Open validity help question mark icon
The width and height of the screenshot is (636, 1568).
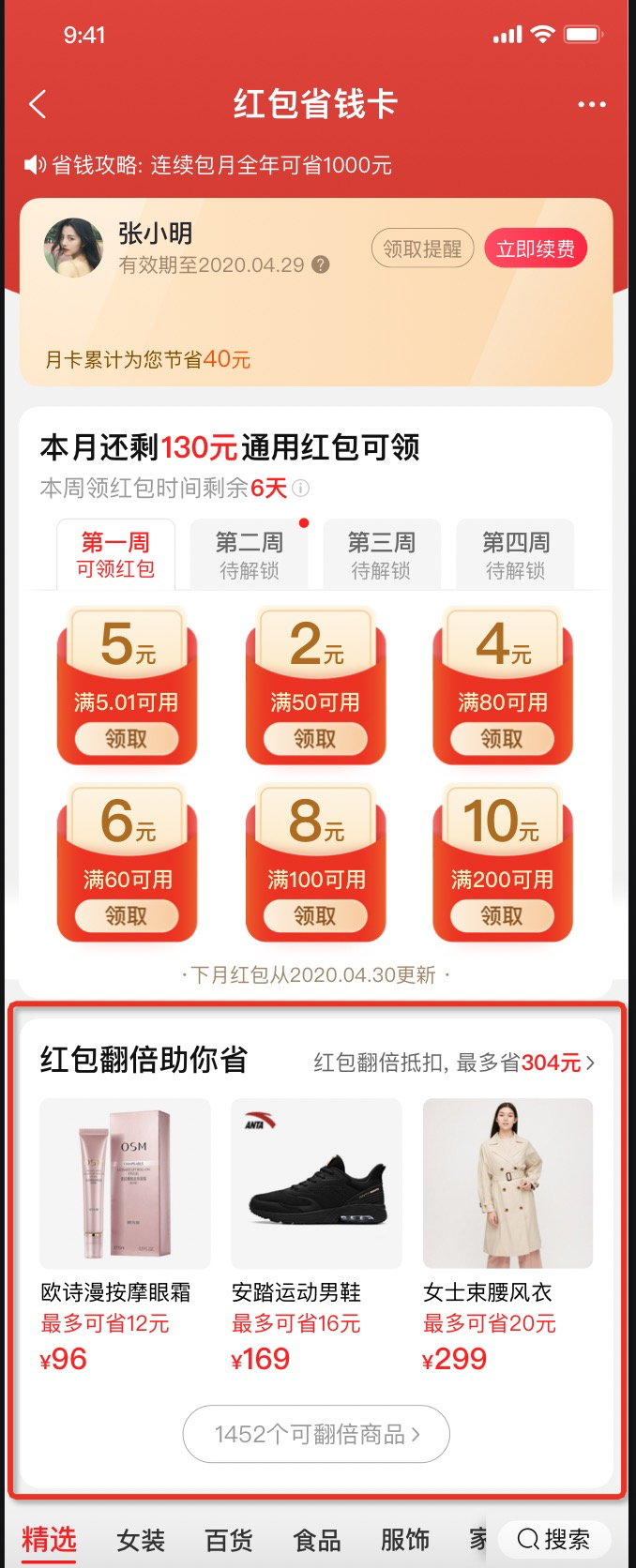pos(320,264)
